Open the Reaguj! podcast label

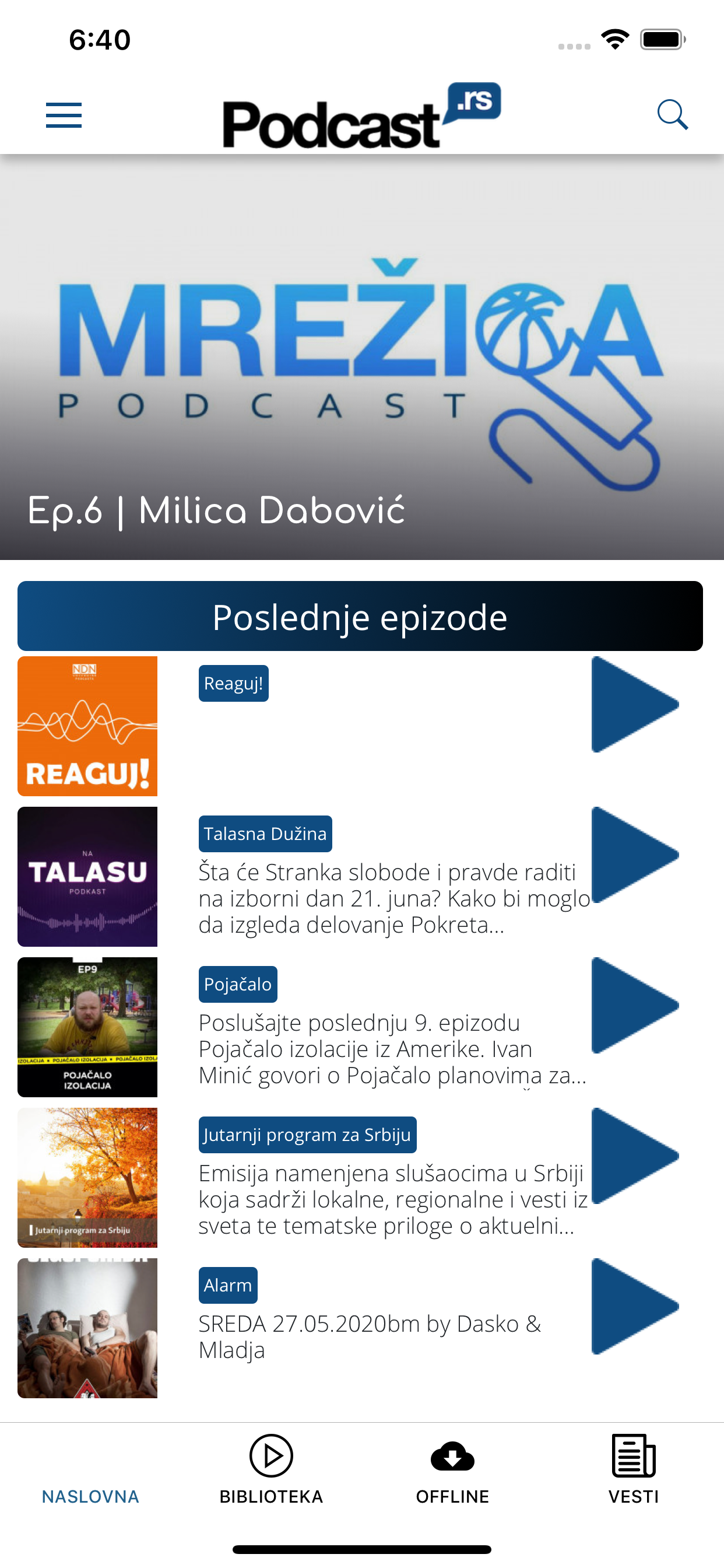[x=233, y=683]
